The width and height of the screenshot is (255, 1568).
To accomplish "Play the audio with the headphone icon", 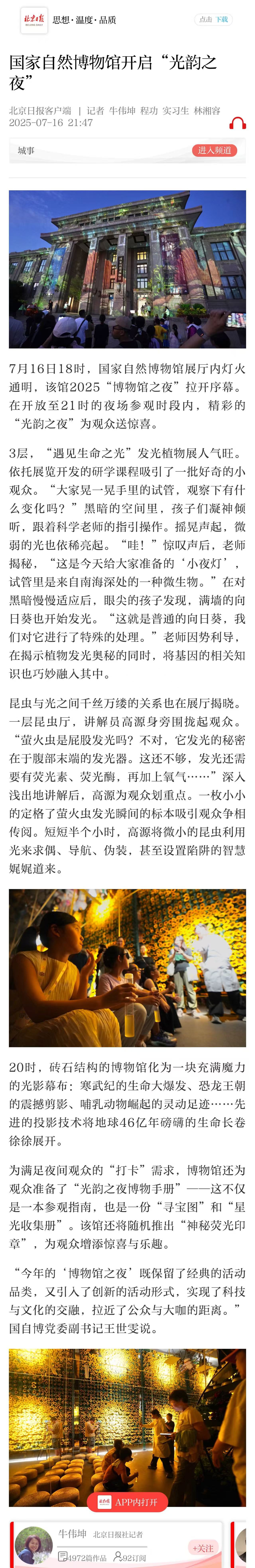I will point(237,124).
